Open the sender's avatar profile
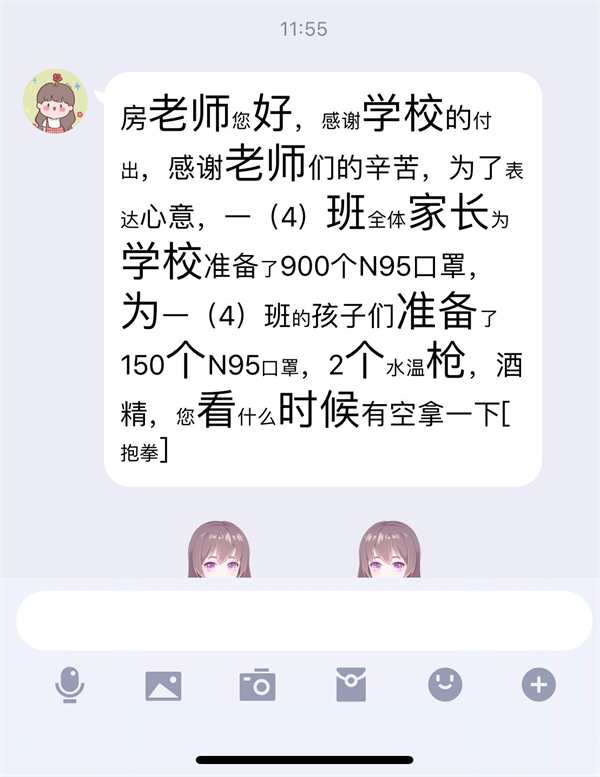The image size is (600, 777). [56, 101]
